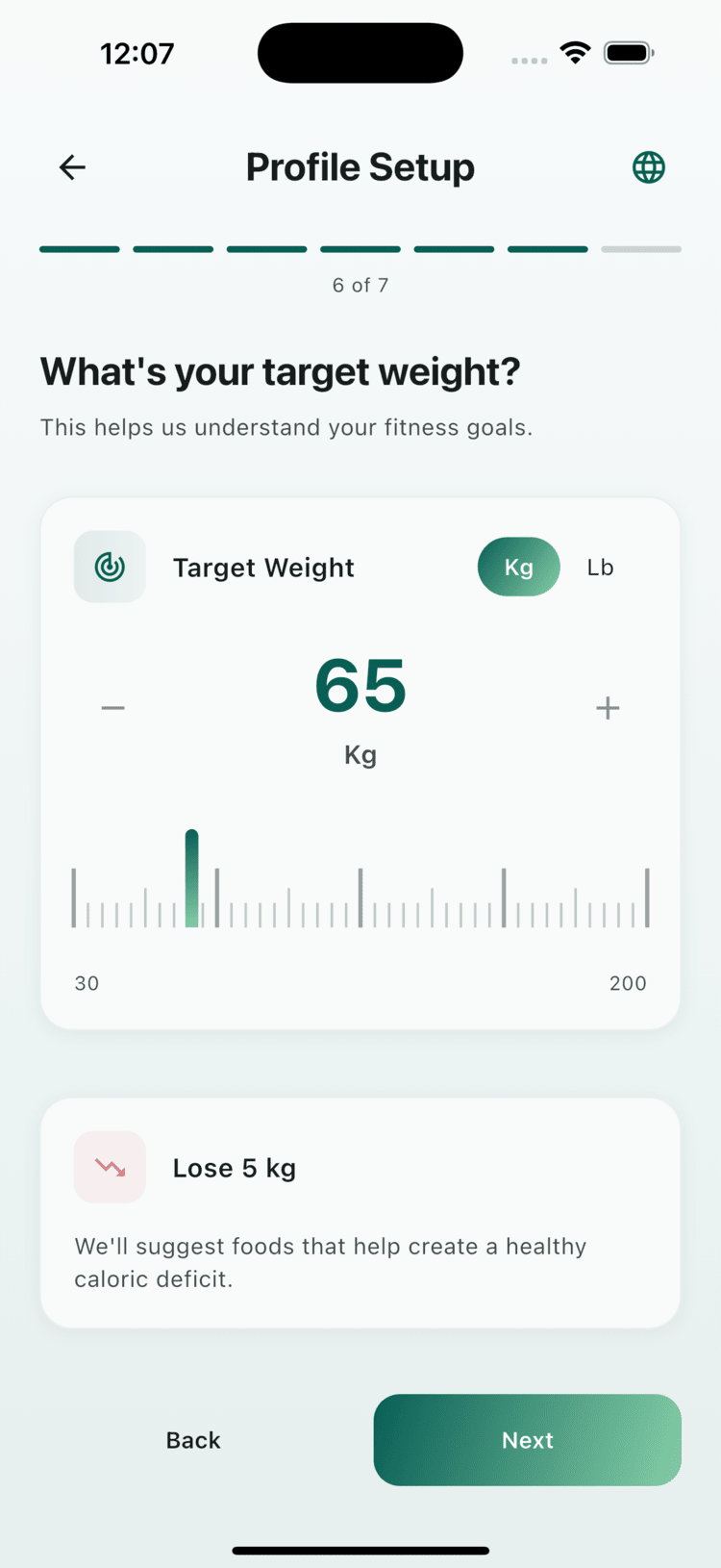Tap the minus icon to decrease weight
721x1568 pixels.
pyautogui.click(x=112, y=707)
